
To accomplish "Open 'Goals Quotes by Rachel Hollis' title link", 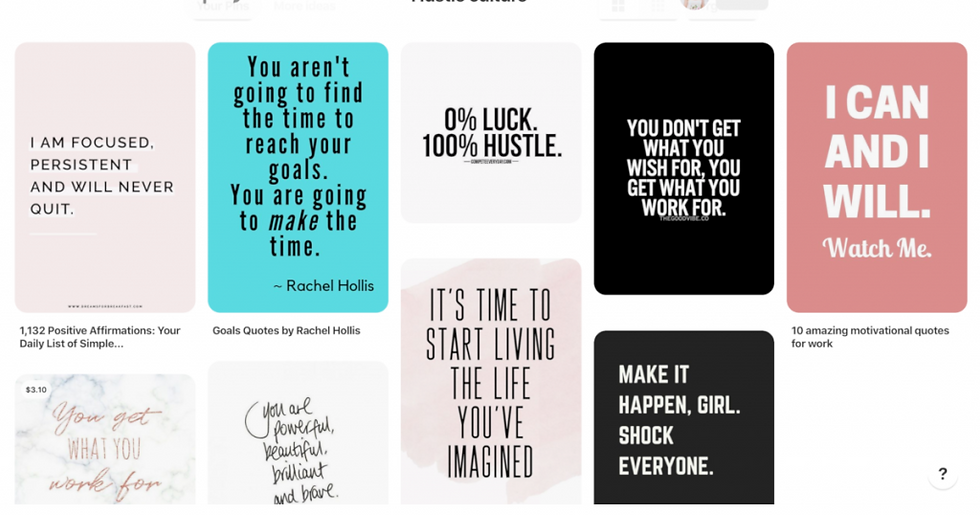I will 286,331.
